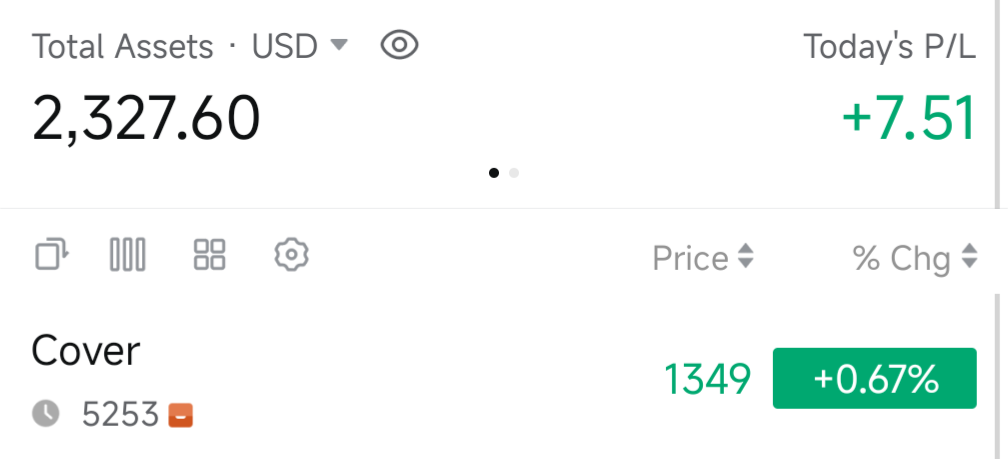Image resolution: width=1008 pixels, height=459 pixels.
Task: Tap the Total Assets page indicator dots
Action: [504, 173]
